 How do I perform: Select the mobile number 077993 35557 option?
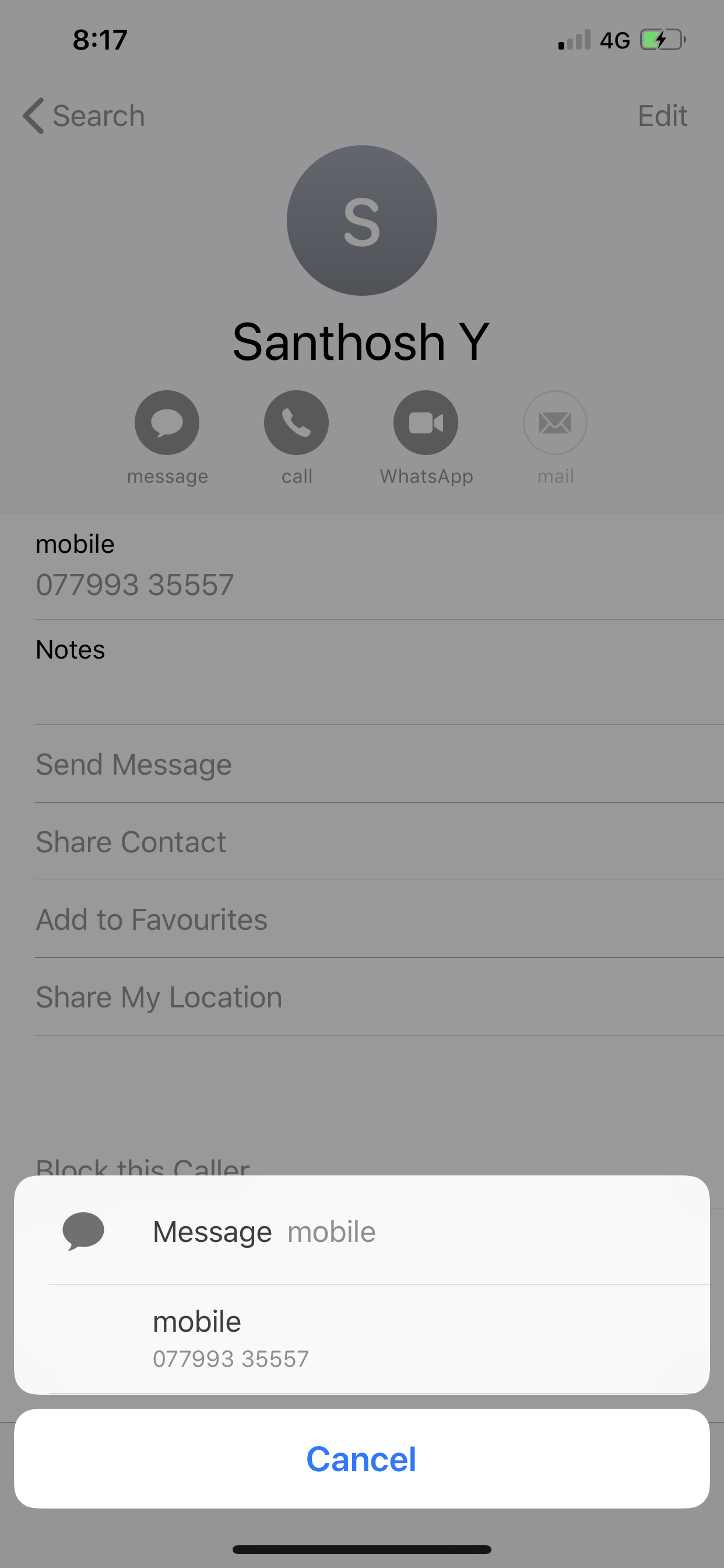(362, 1339)
